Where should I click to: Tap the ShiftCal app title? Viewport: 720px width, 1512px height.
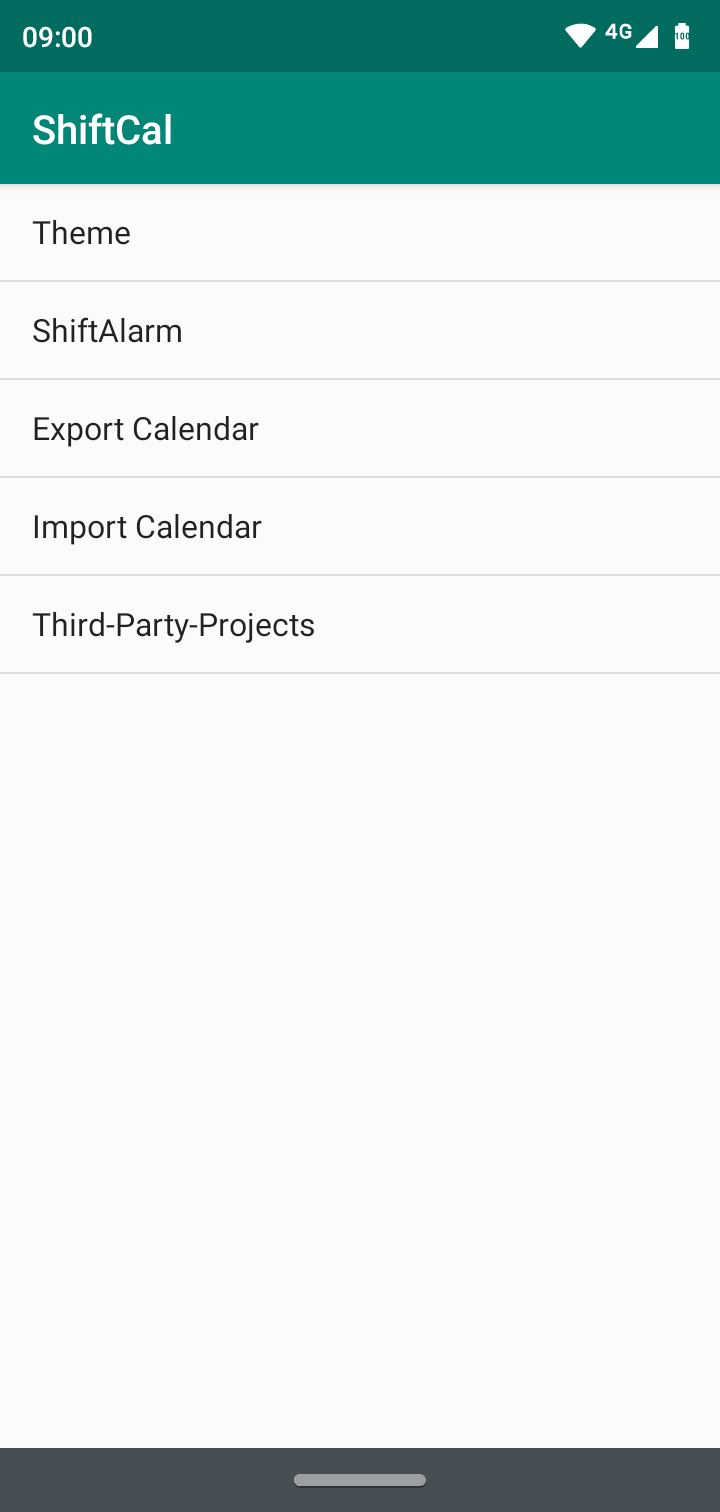(x=101, y=128)
